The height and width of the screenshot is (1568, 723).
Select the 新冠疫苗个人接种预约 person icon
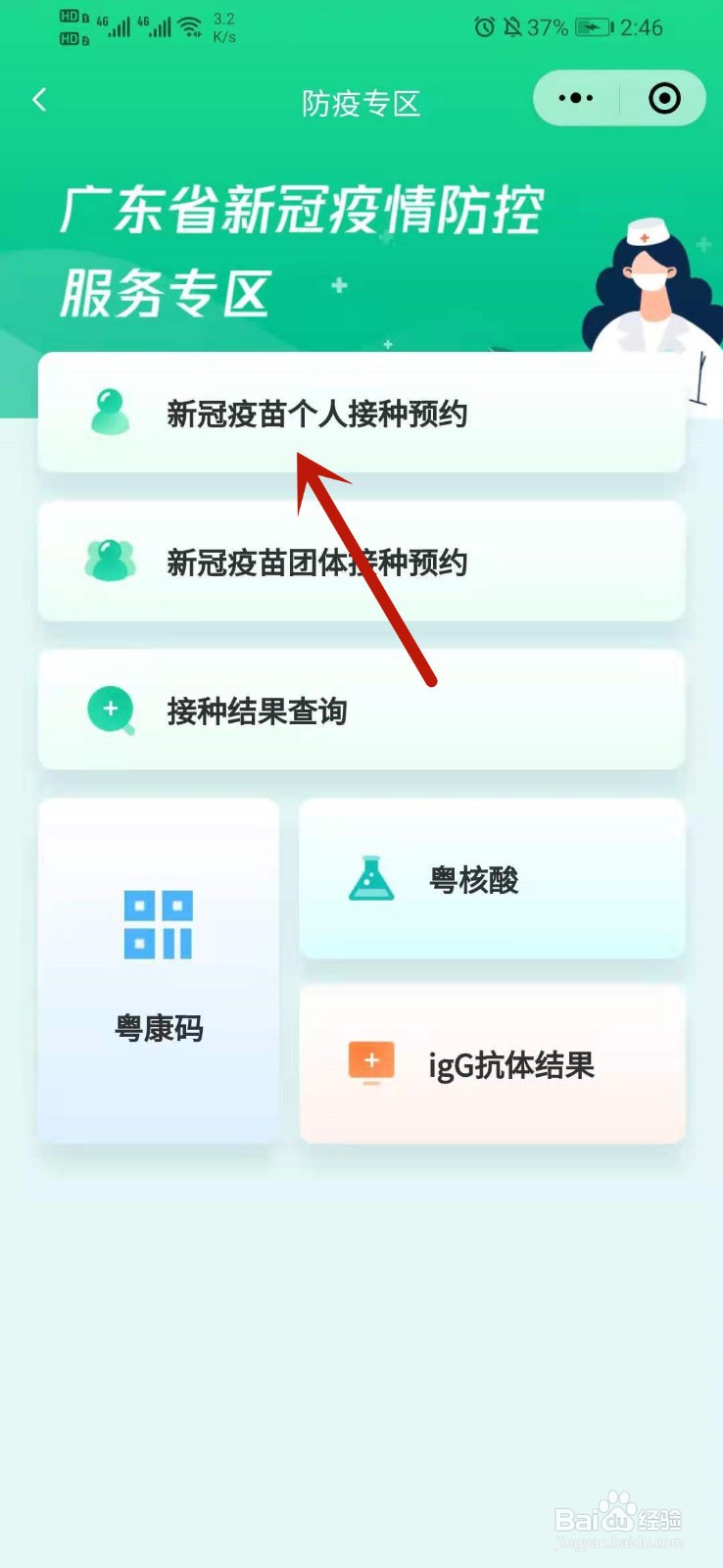pos(111,414)
